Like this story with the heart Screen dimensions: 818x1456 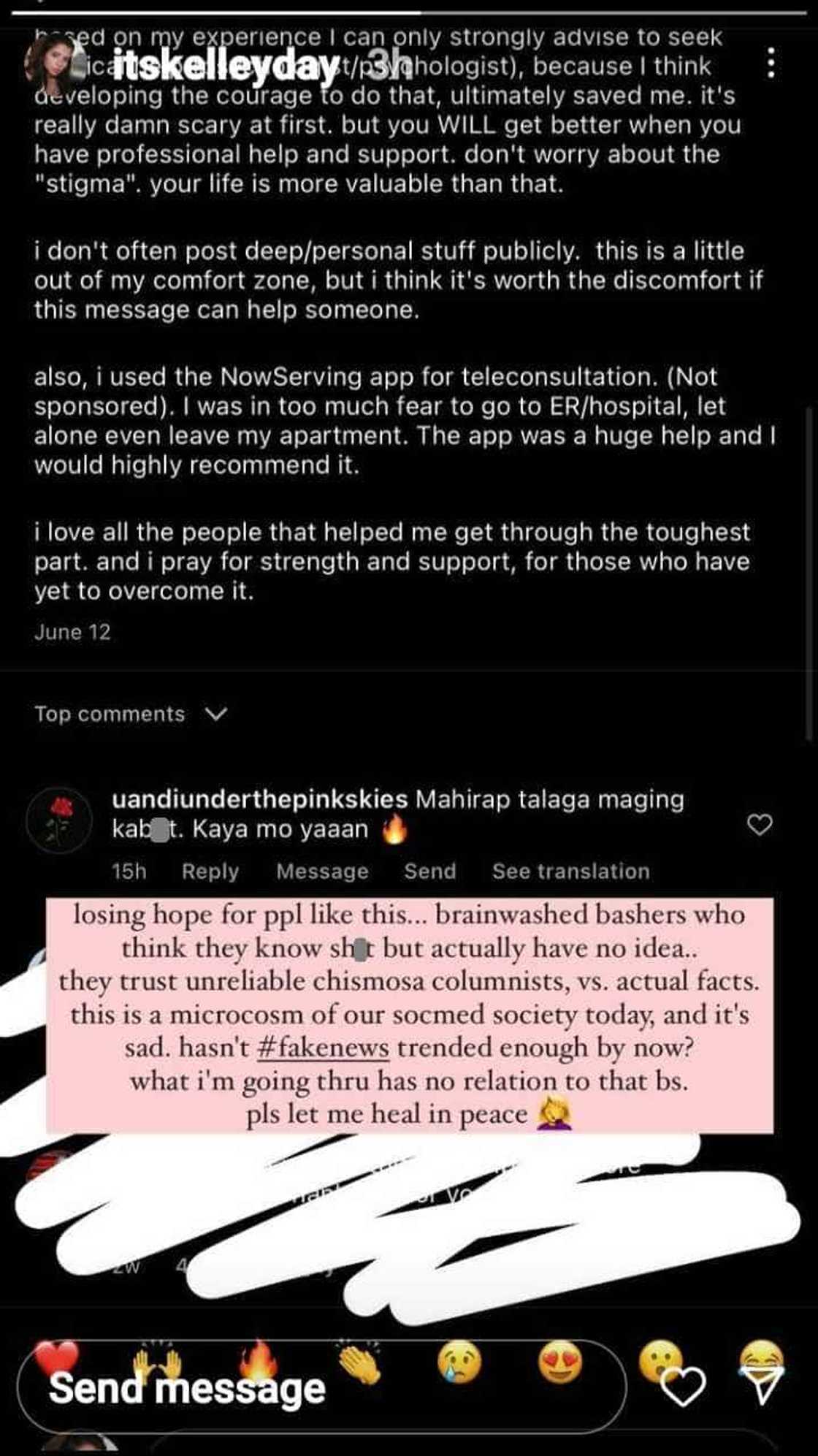point(683,1386)
